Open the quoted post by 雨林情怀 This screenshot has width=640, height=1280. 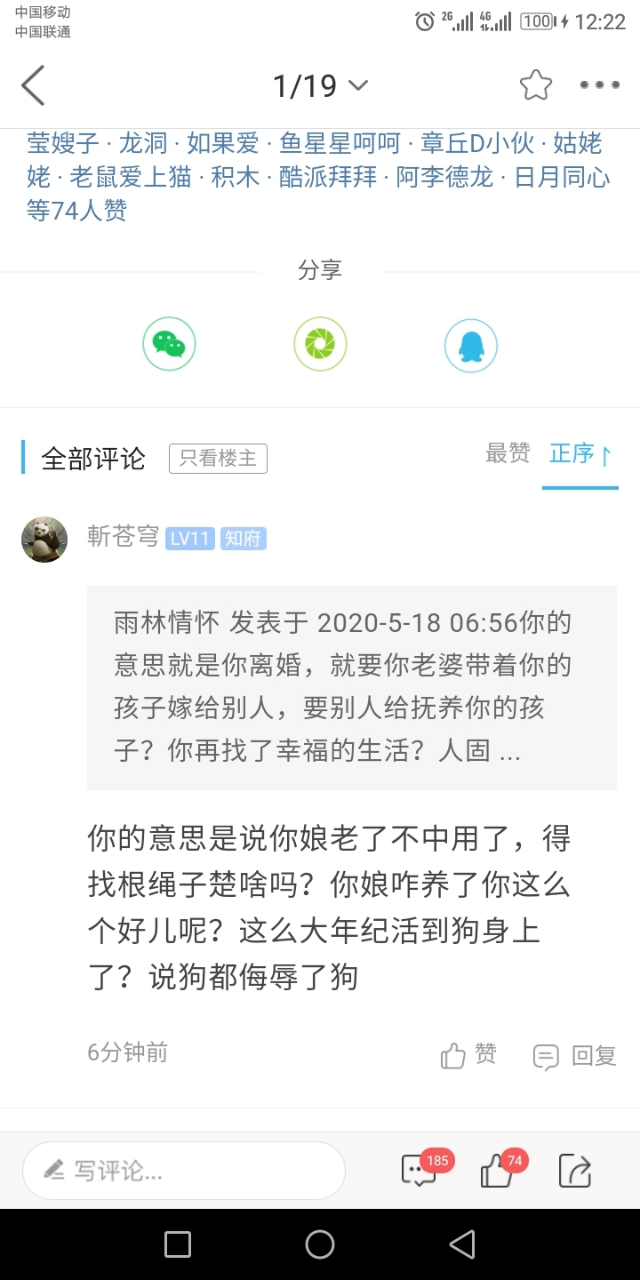pos(351,687)
